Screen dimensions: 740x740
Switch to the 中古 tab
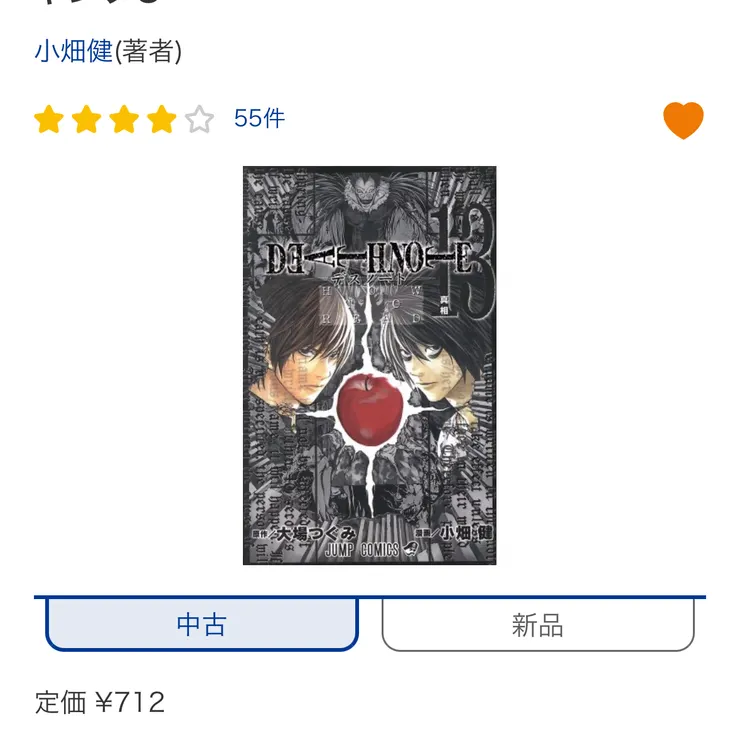coord(202,625)
